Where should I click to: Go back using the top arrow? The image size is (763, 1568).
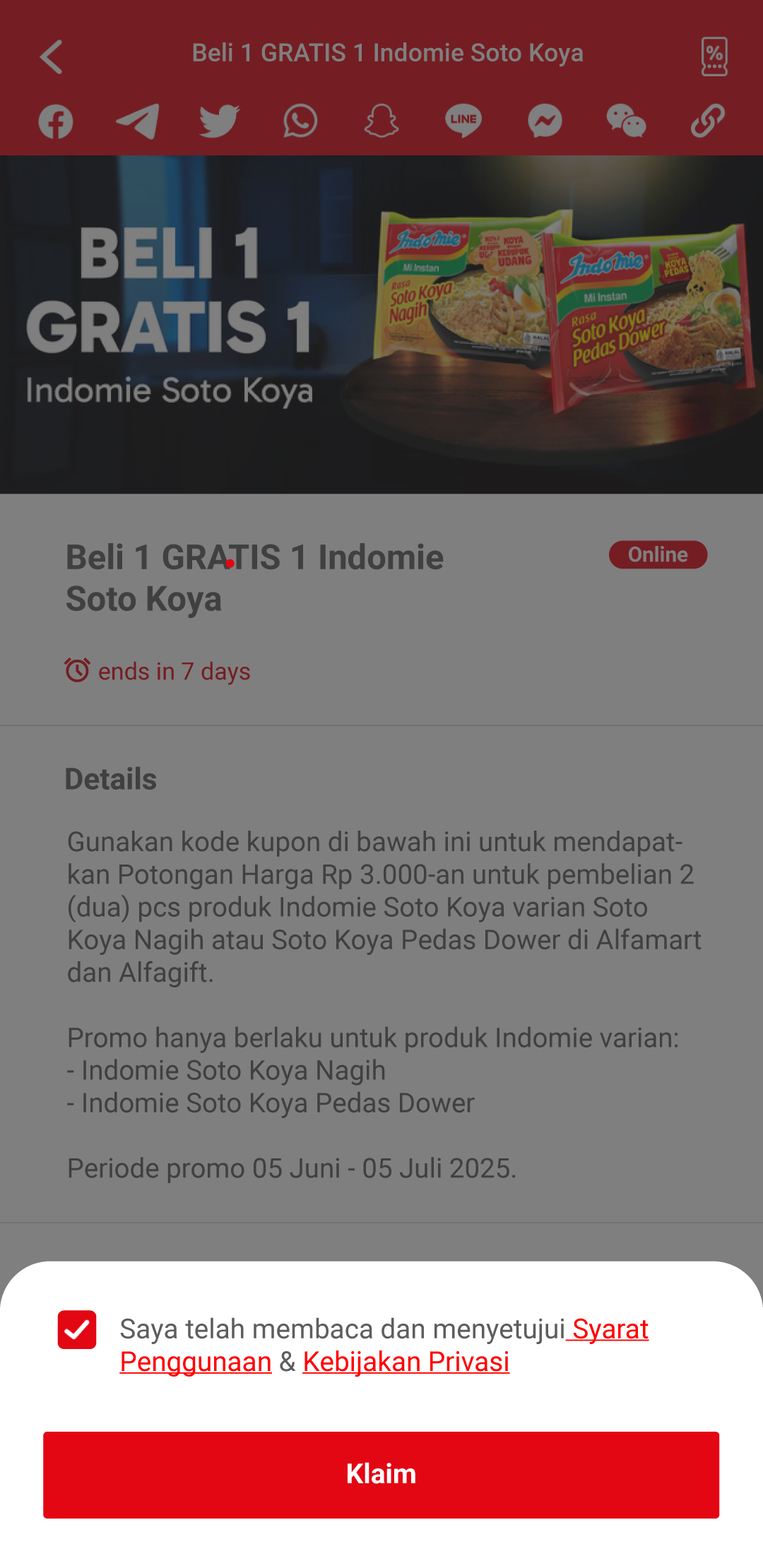point(52,57)
